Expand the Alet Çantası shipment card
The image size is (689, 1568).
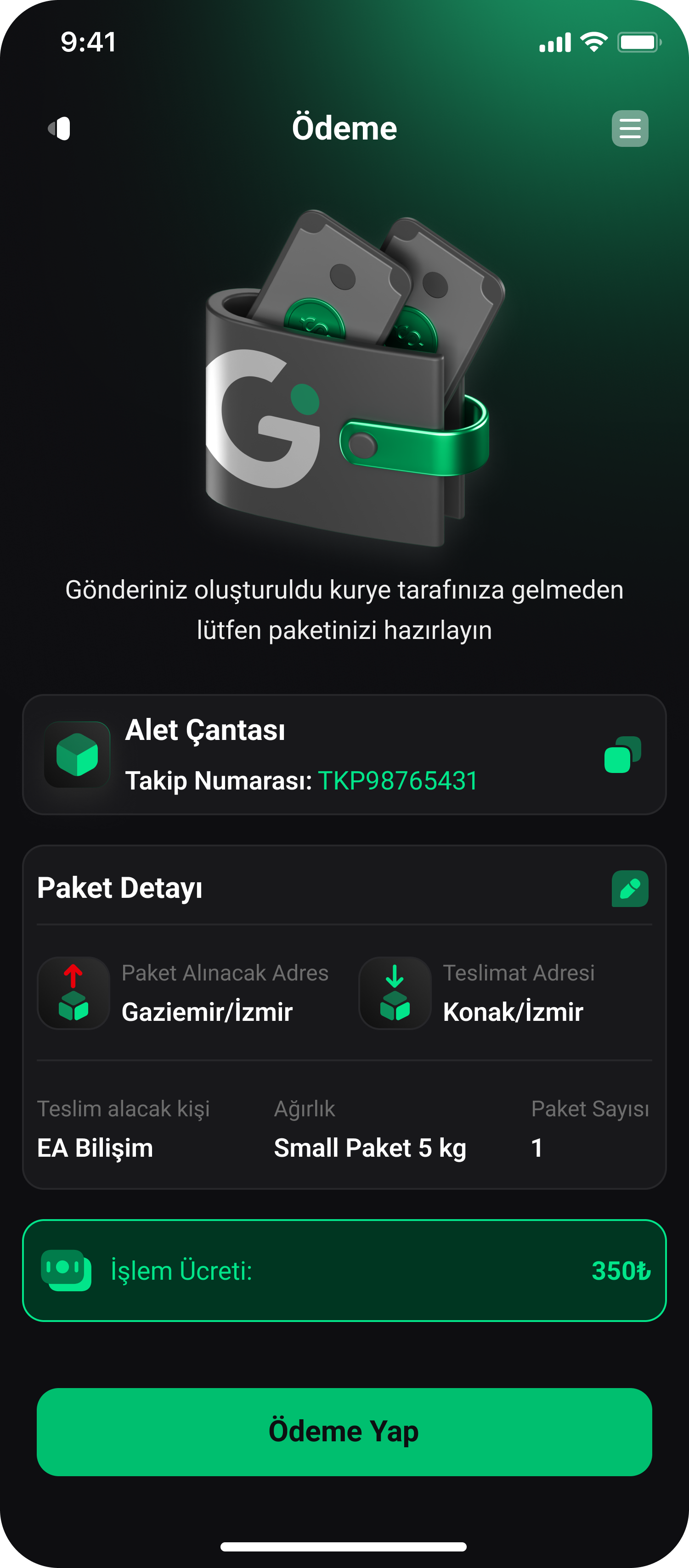[344, 755]
